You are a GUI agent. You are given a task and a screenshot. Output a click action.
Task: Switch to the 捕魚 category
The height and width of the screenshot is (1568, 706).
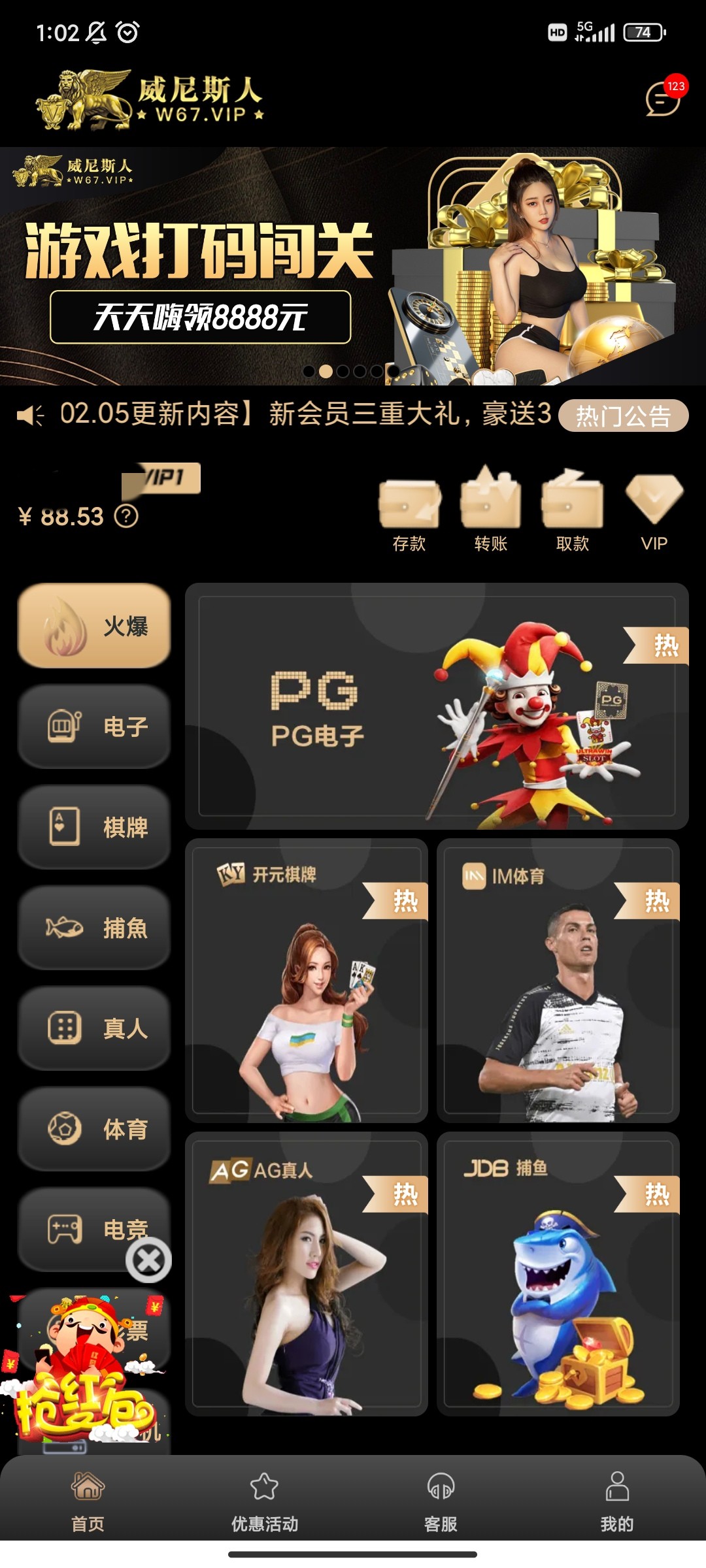click(94, 928)
